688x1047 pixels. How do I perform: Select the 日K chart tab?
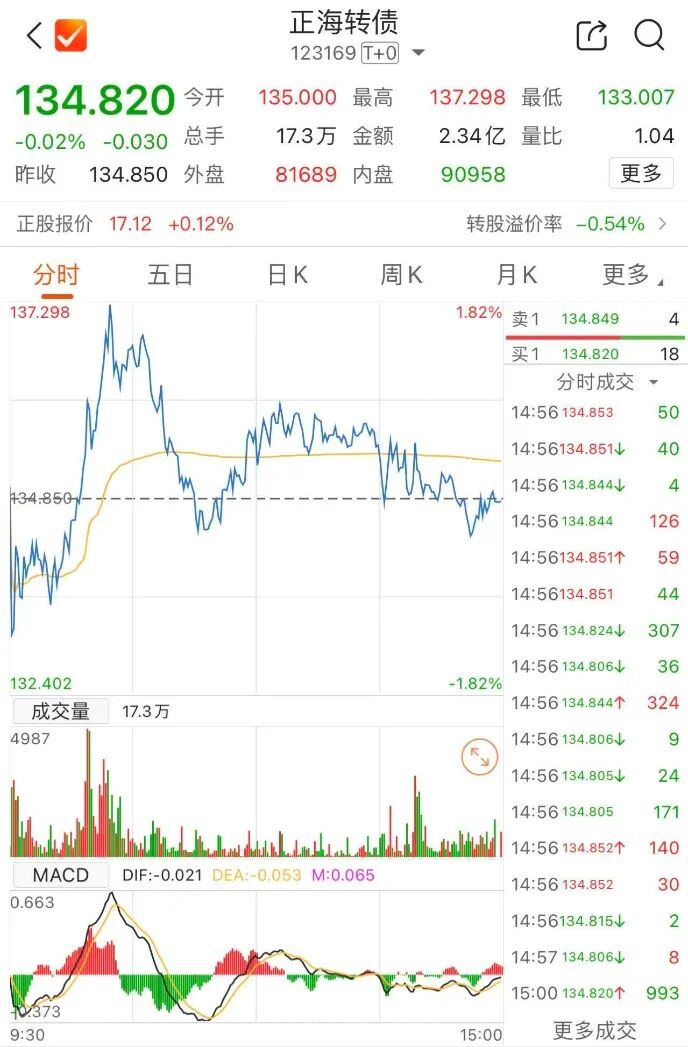coord(287,275)
